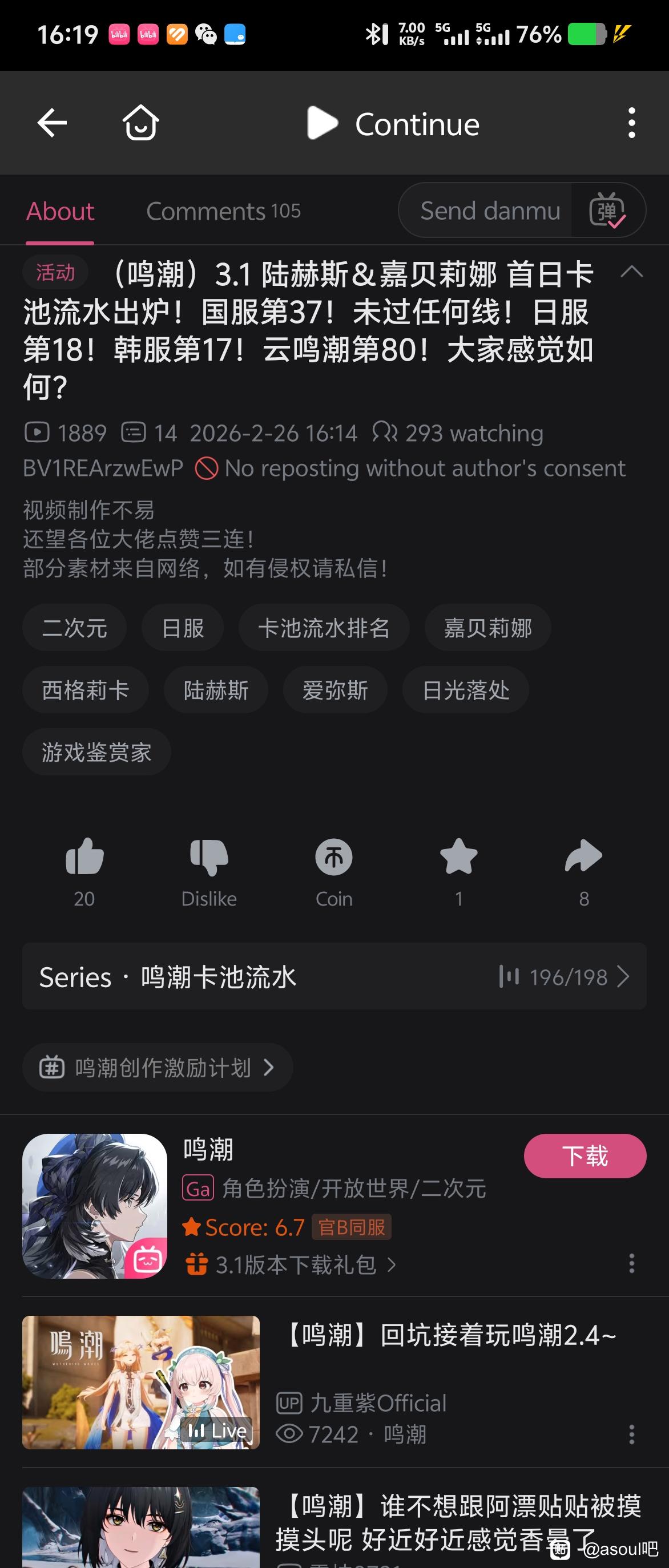Screen dimensions: 669x1568
Task: Collapse the video description
Action: tap(631, 272)
